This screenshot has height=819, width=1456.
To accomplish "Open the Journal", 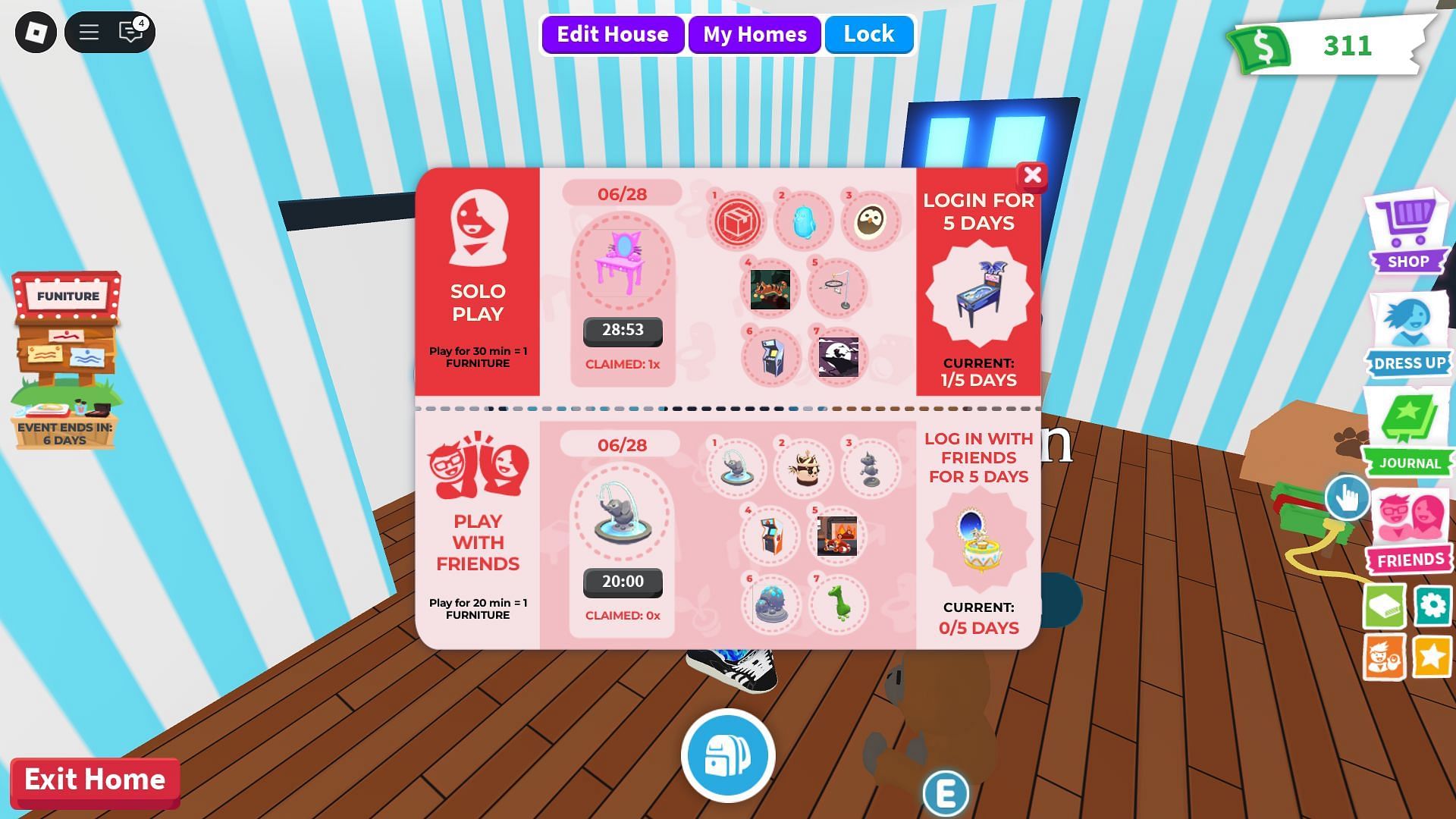I will click(x=1409, y=432).
